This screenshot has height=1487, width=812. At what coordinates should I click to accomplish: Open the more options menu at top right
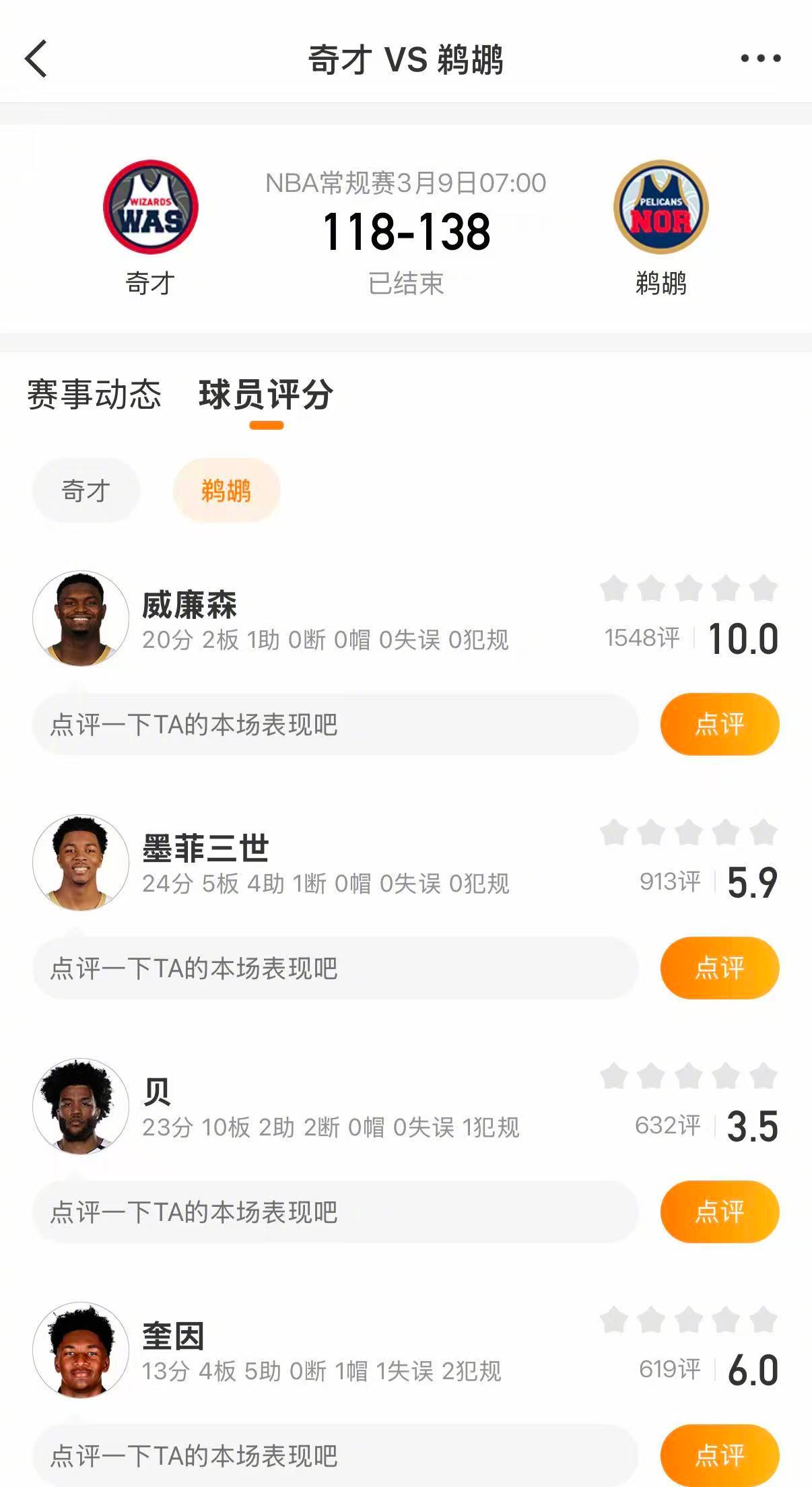pos(759,59)
